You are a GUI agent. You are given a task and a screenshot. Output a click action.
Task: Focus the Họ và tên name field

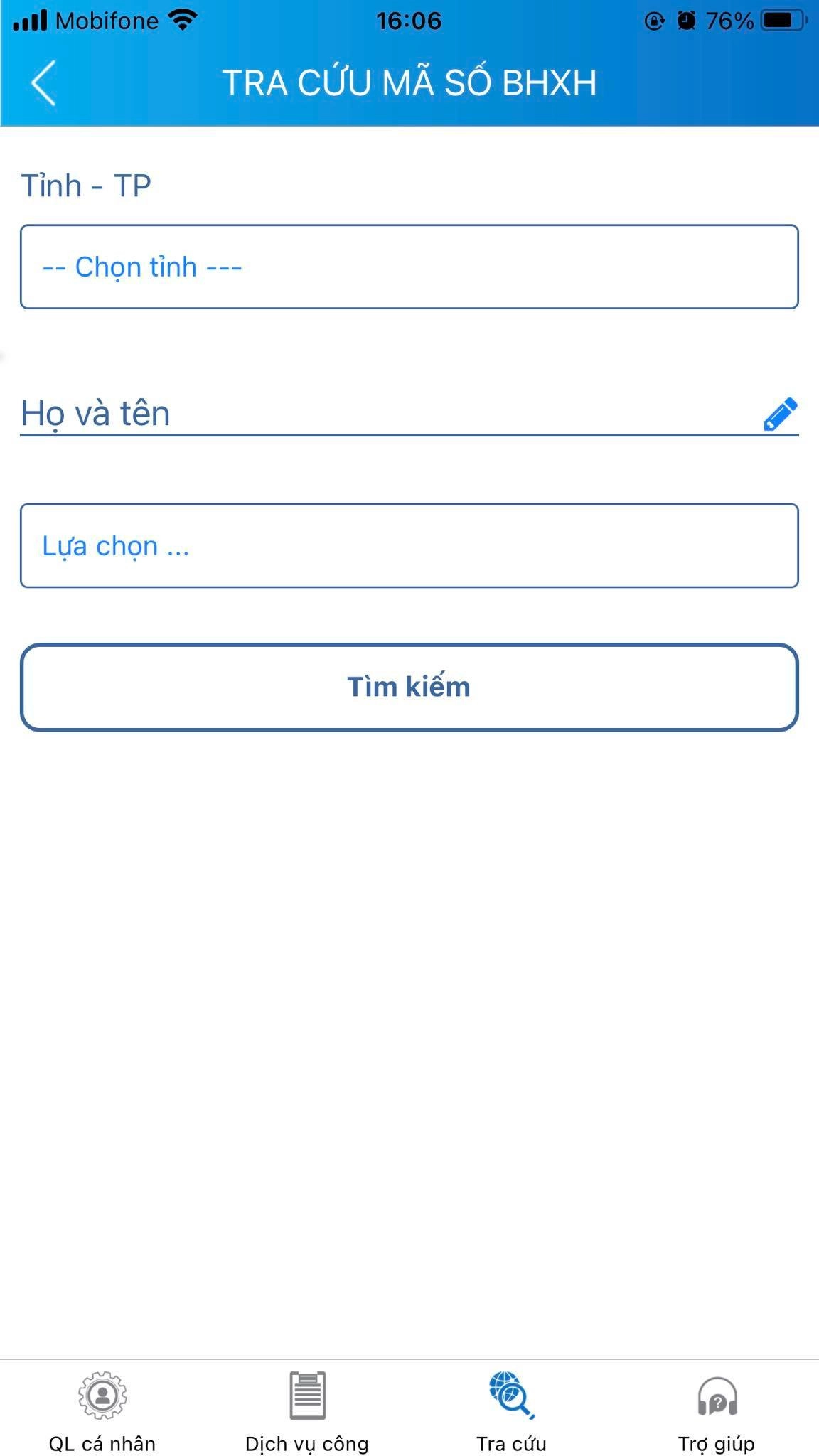(x=384, y=414)
